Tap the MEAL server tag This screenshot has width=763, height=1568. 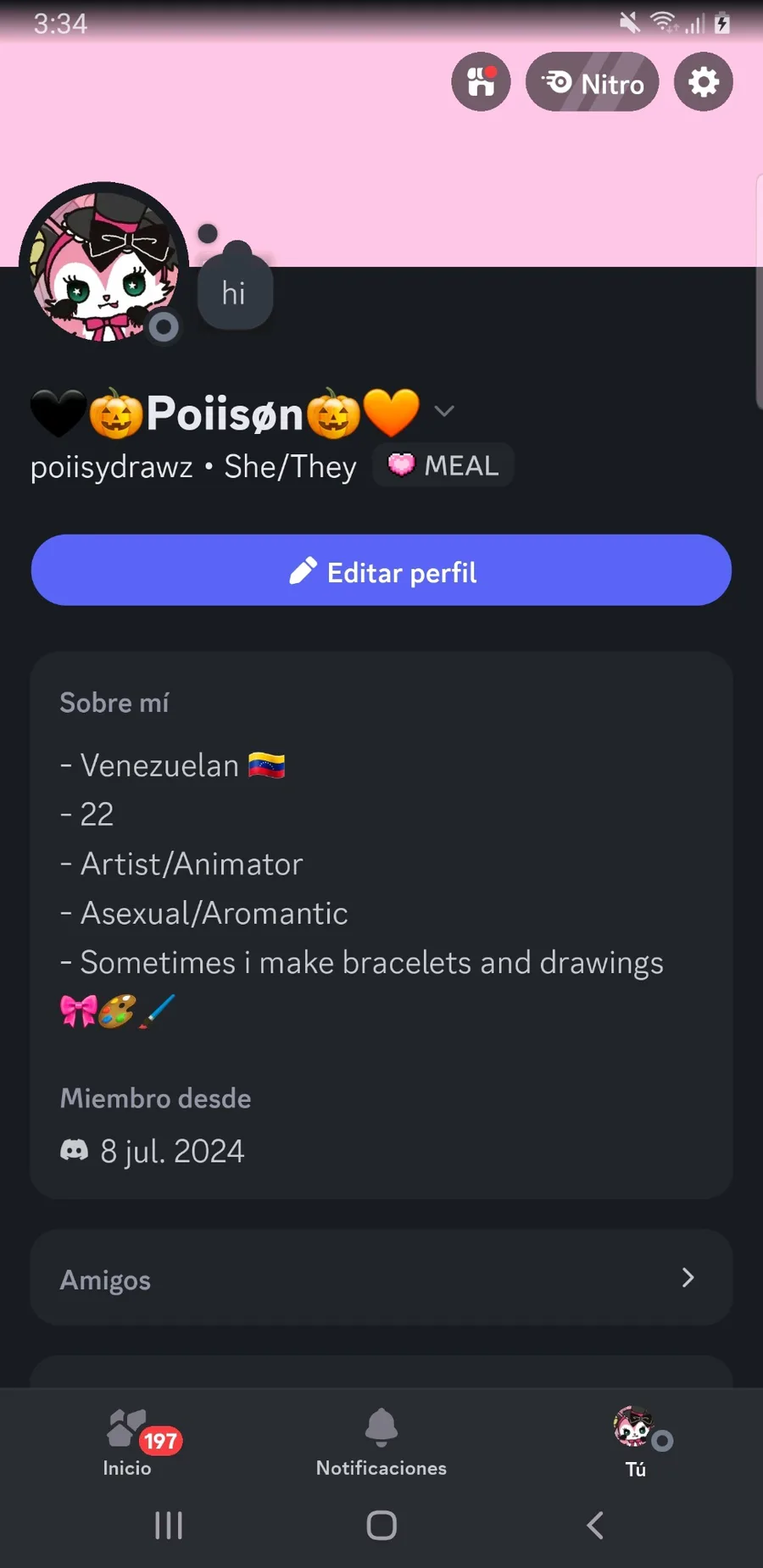pos(443,465)
